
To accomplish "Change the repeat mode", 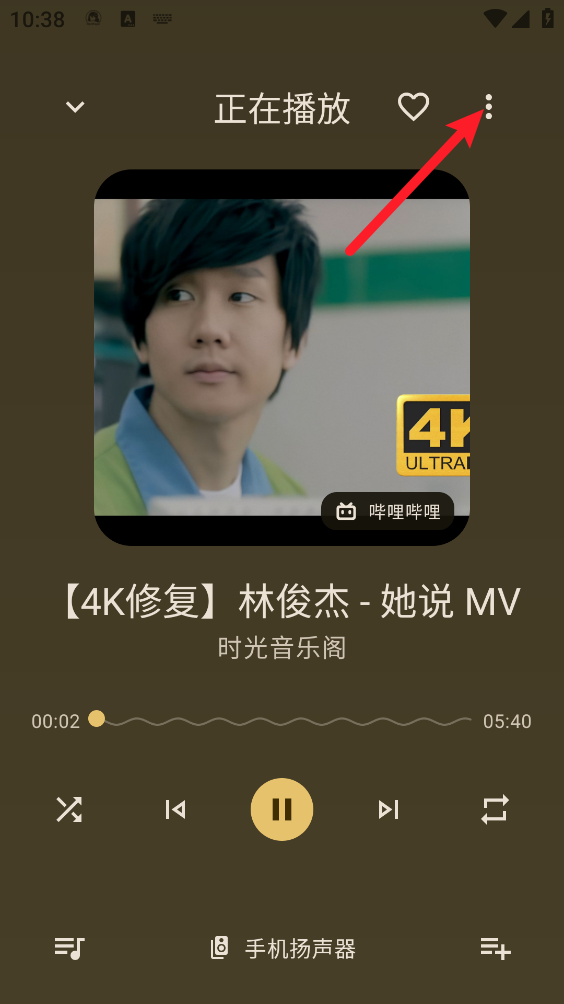I will point(495,809).
